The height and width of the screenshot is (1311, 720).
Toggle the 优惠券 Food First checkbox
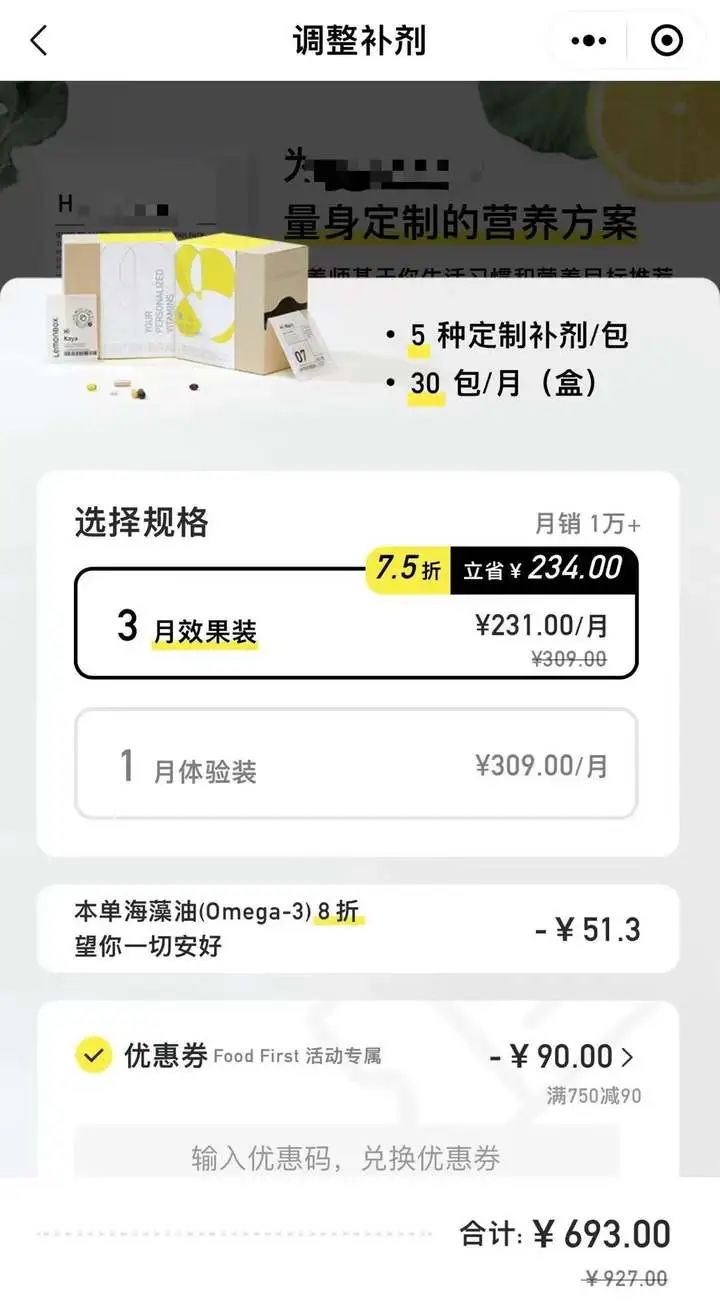94,1055
